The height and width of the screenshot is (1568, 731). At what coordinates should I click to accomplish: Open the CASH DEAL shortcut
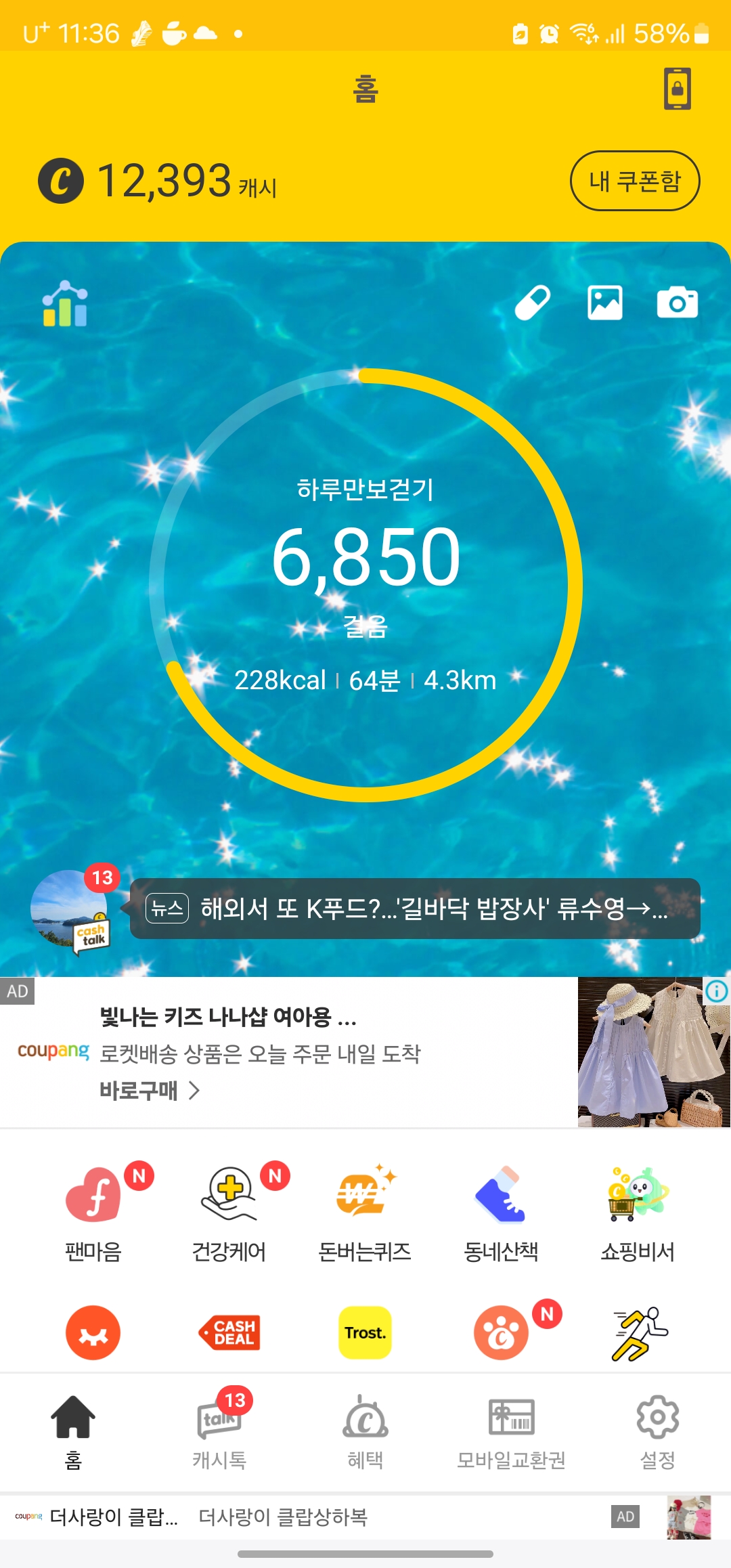pyautogui.click(x=229, y=1332)
